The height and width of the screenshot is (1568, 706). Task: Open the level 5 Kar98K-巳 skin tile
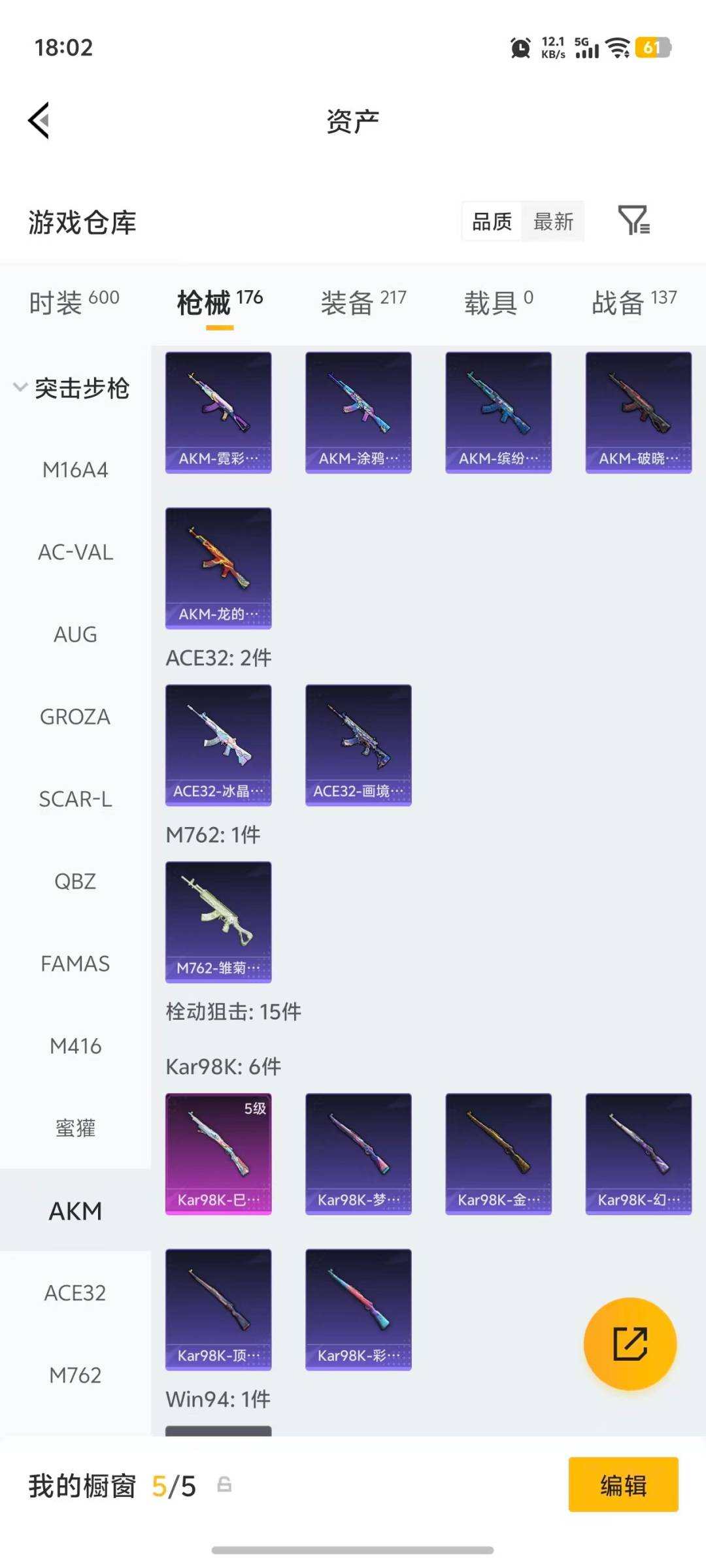[218, 1154]
